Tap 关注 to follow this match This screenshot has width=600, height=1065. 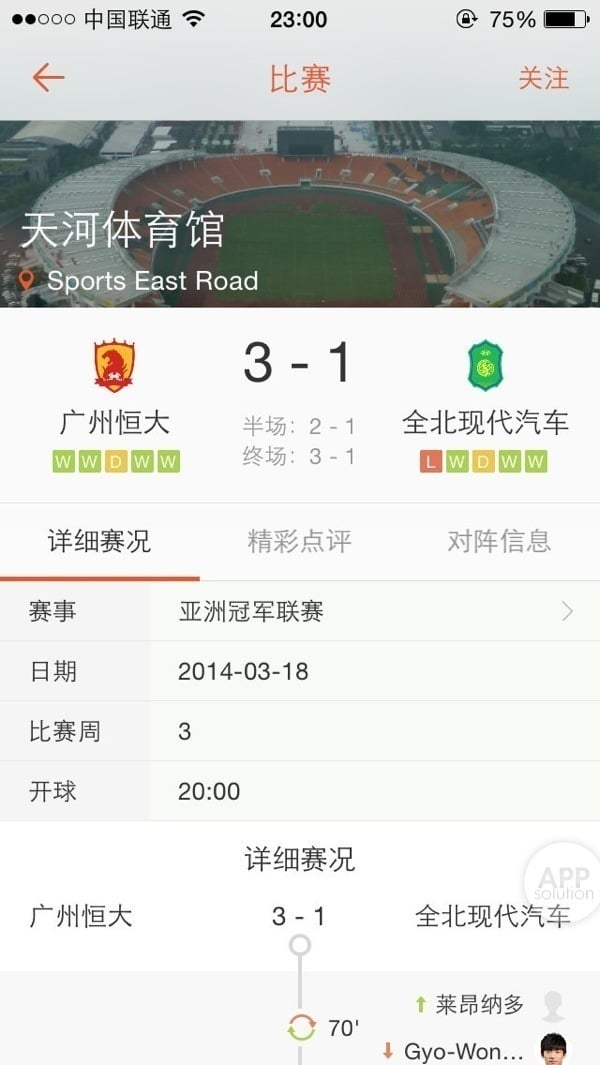[543, 78]
